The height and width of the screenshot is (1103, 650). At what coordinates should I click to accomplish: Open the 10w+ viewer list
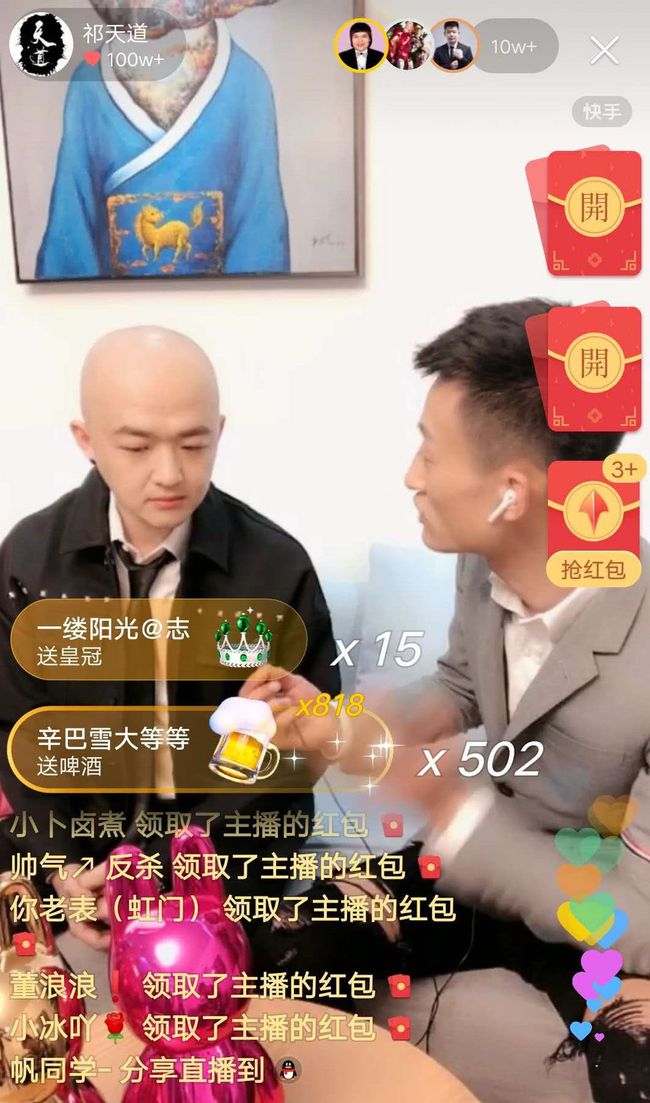[x=514, y=46]
